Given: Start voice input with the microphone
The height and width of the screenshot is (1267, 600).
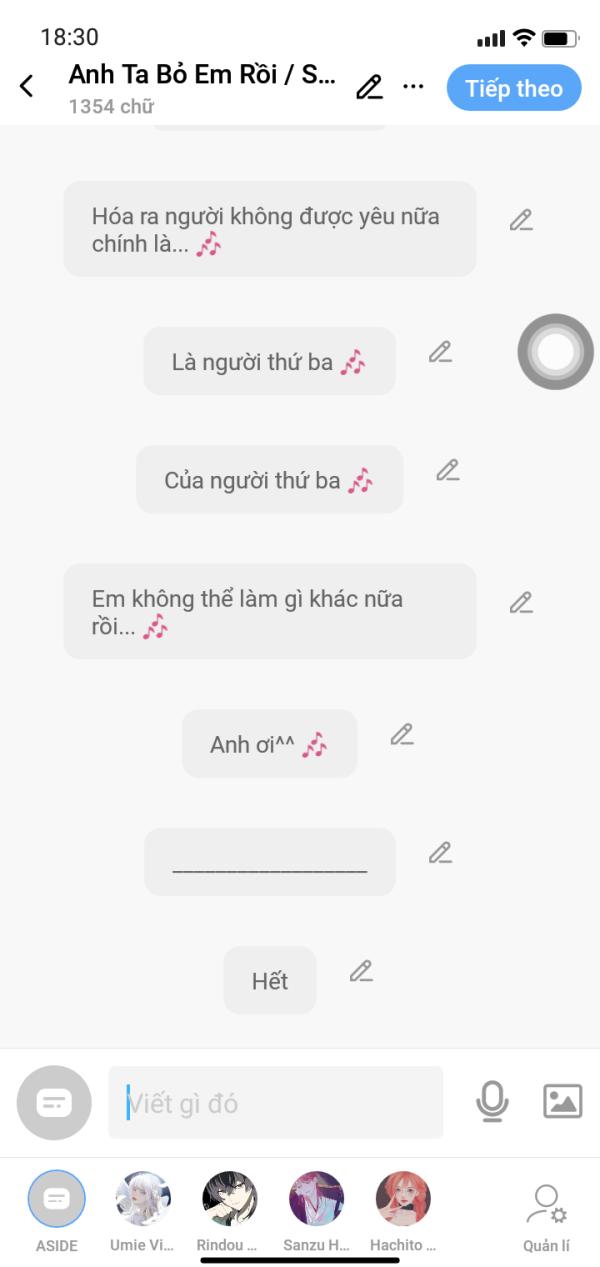Looking at the screenshot, I should (491, 1101).
